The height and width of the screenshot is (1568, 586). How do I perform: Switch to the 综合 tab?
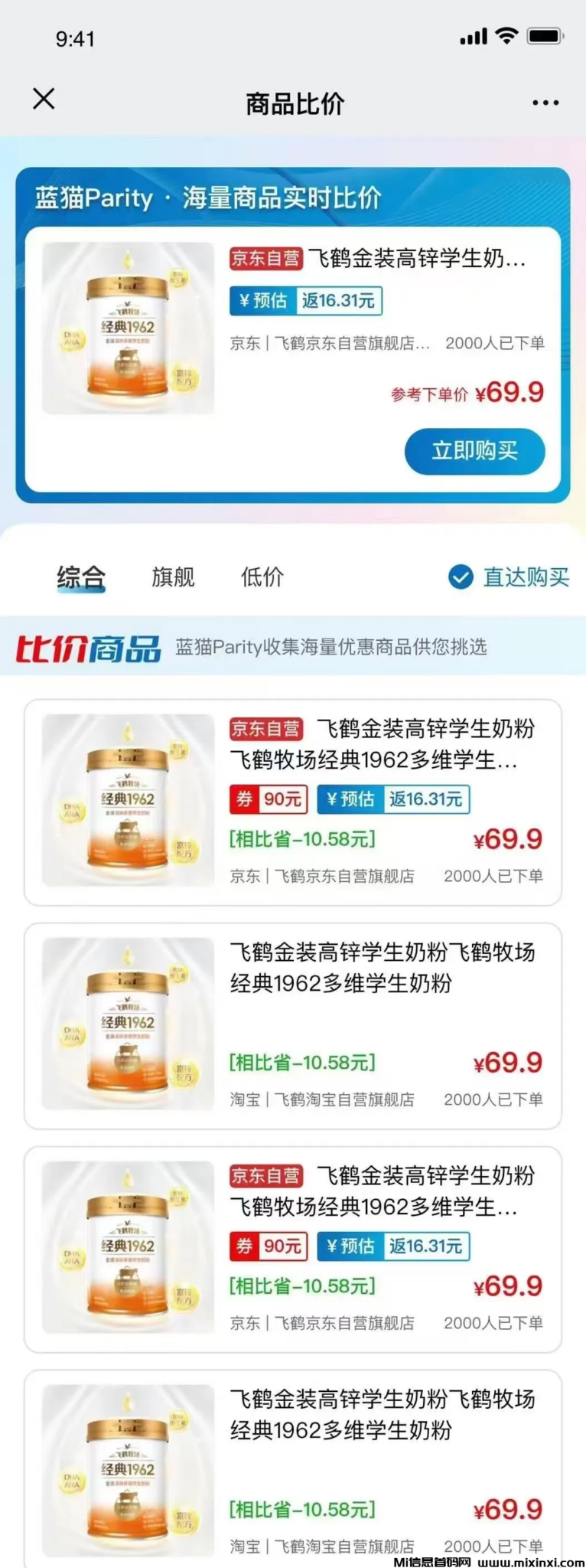pos(81,577)
